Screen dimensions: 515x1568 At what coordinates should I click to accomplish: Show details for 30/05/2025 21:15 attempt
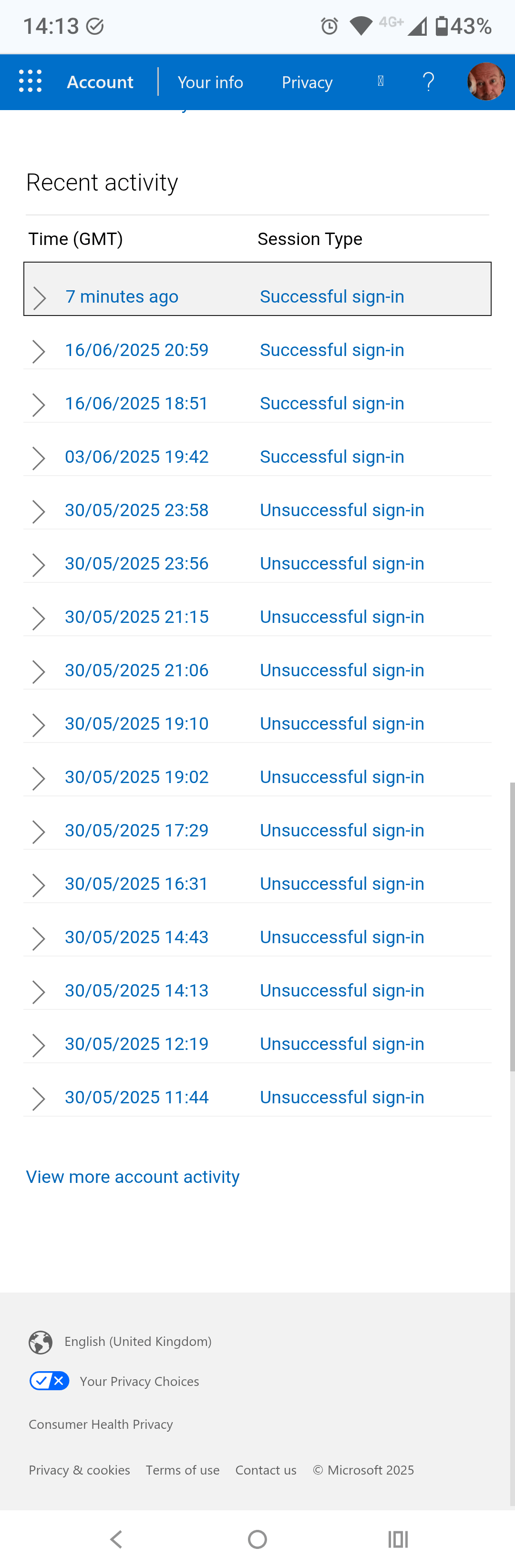coord(38,618)
